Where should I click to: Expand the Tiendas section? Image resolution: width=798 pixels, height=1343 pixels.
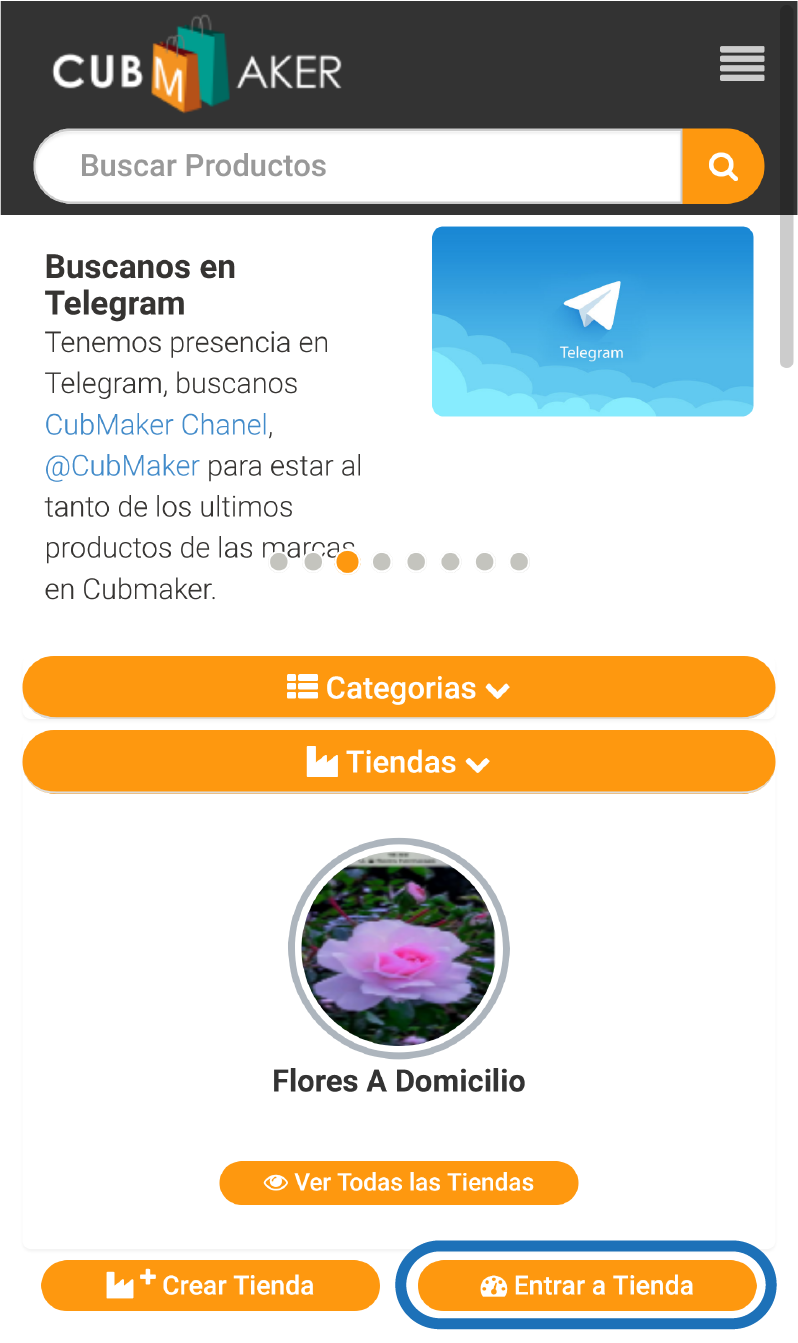(x=398, y=762)
